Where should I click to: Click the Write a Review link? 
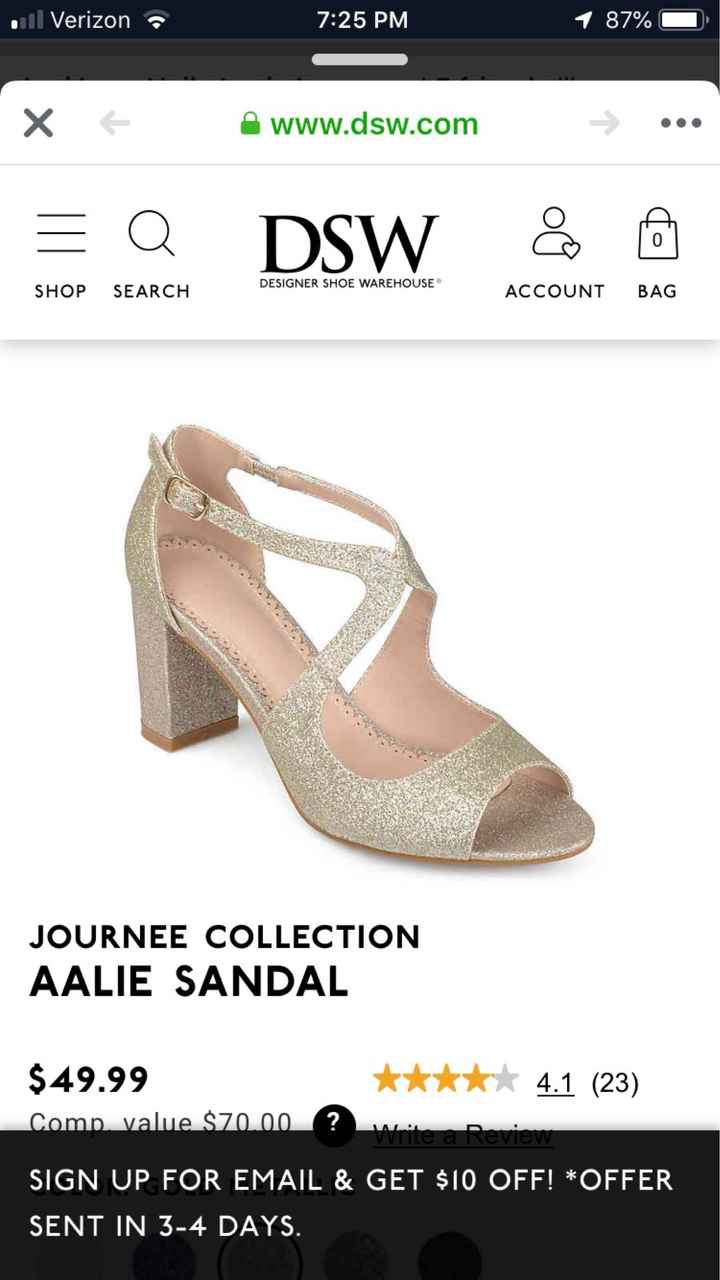[462, 1134]
